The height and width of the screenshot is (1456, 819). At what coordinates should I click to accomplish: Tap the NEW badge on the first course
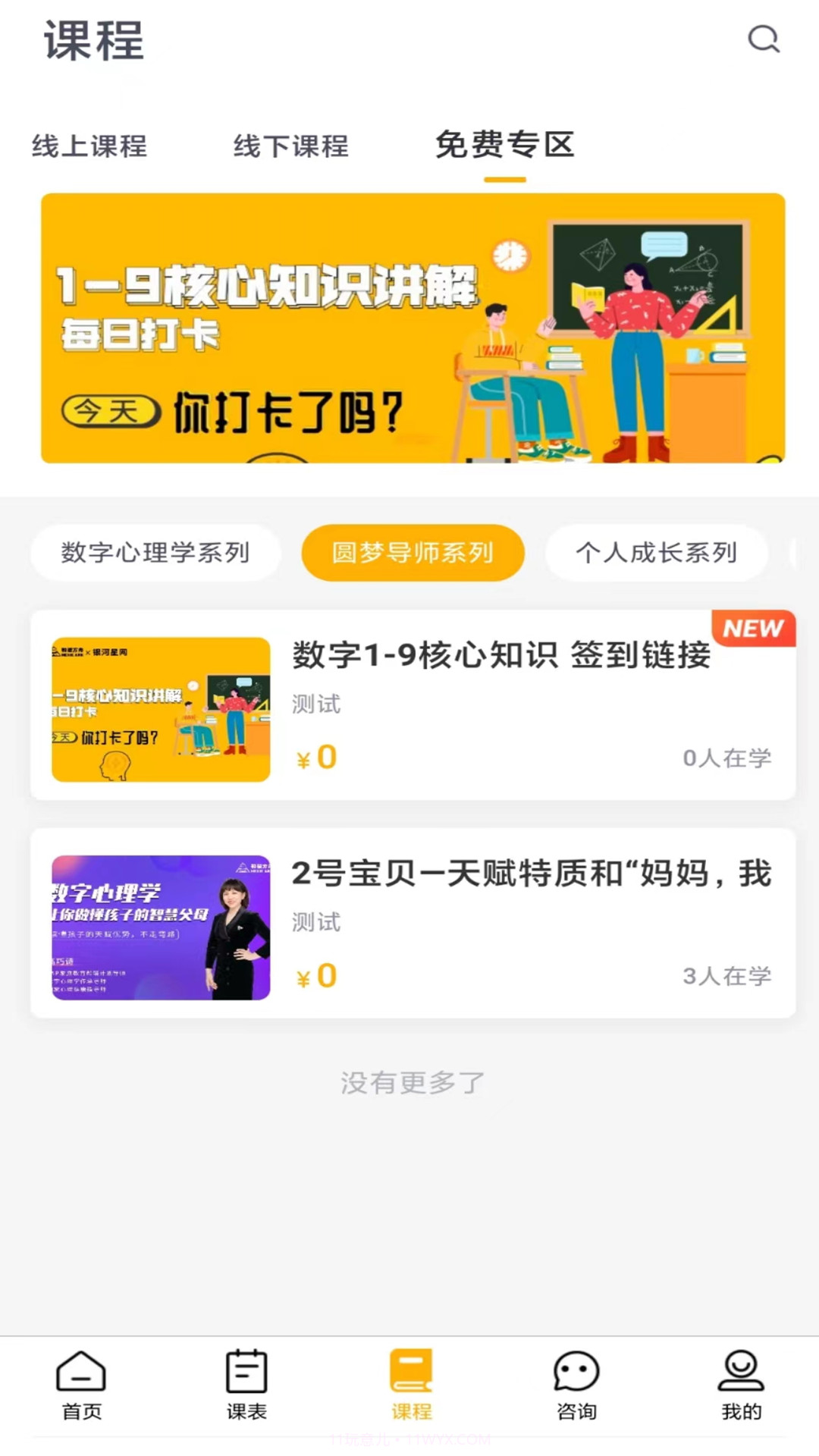(753, 629)
